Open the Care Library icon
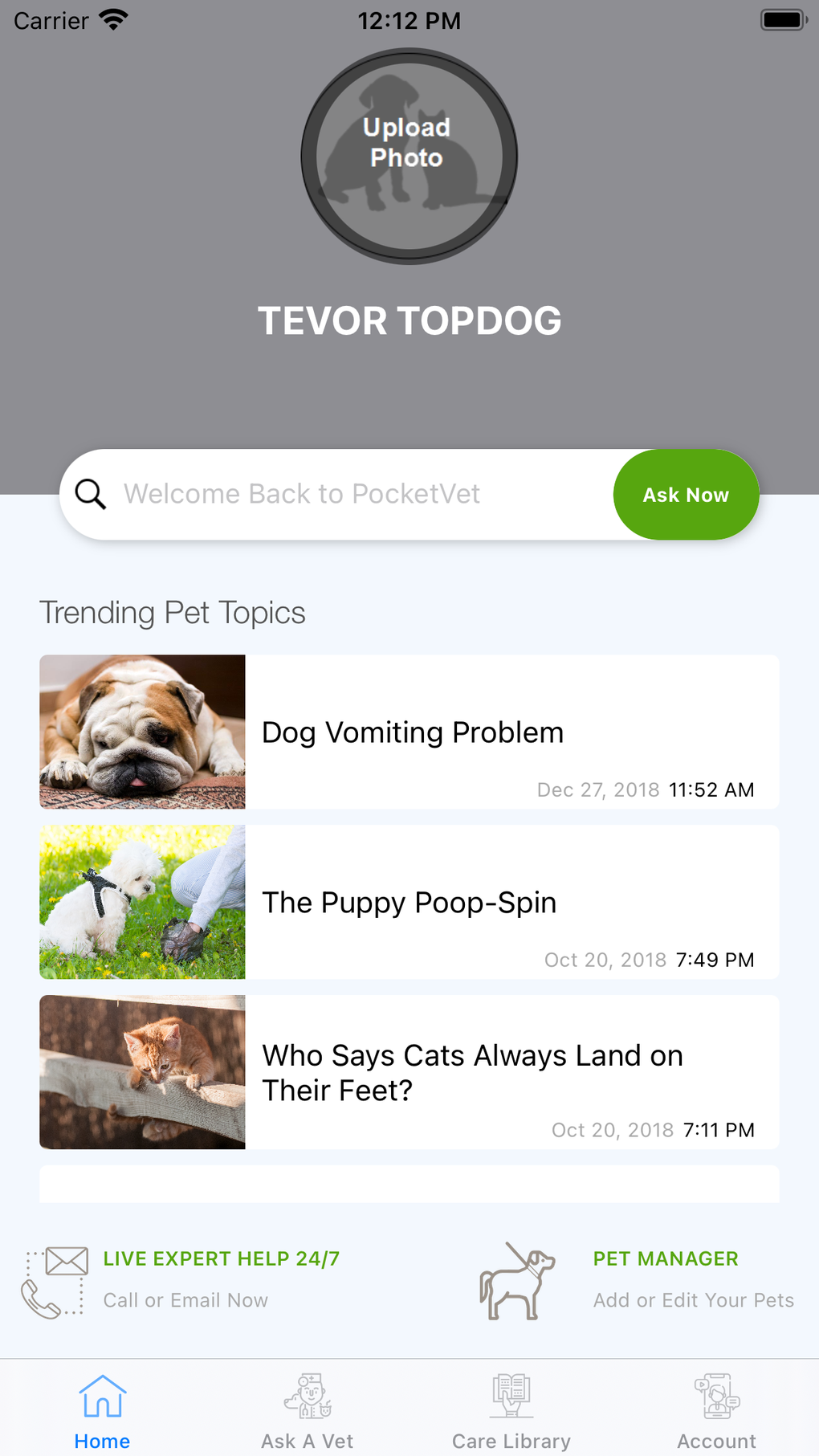The height and width of the screenshot is (1456, 819). click(511, 1397)
